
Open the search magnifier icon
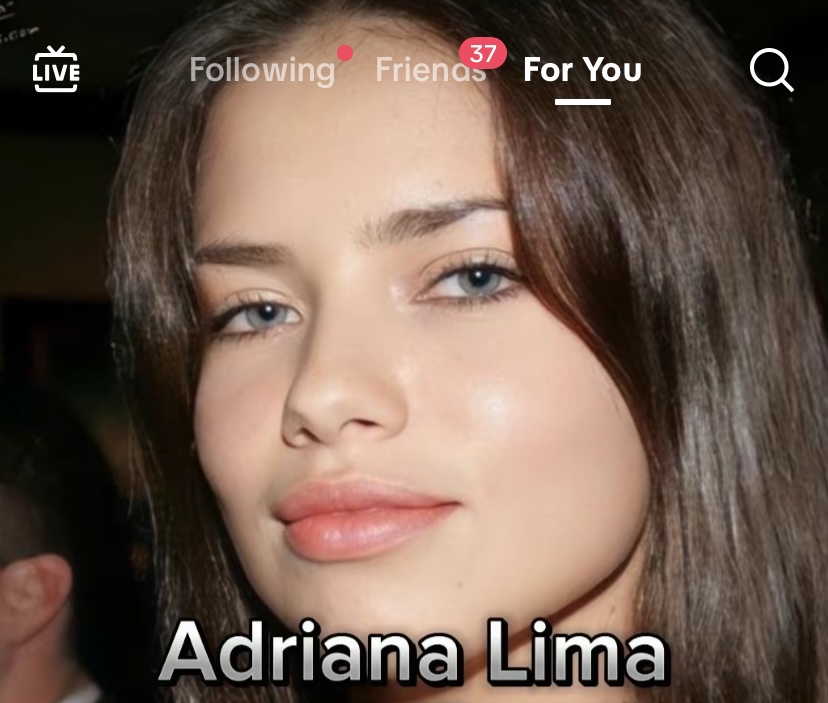[771, 70]
